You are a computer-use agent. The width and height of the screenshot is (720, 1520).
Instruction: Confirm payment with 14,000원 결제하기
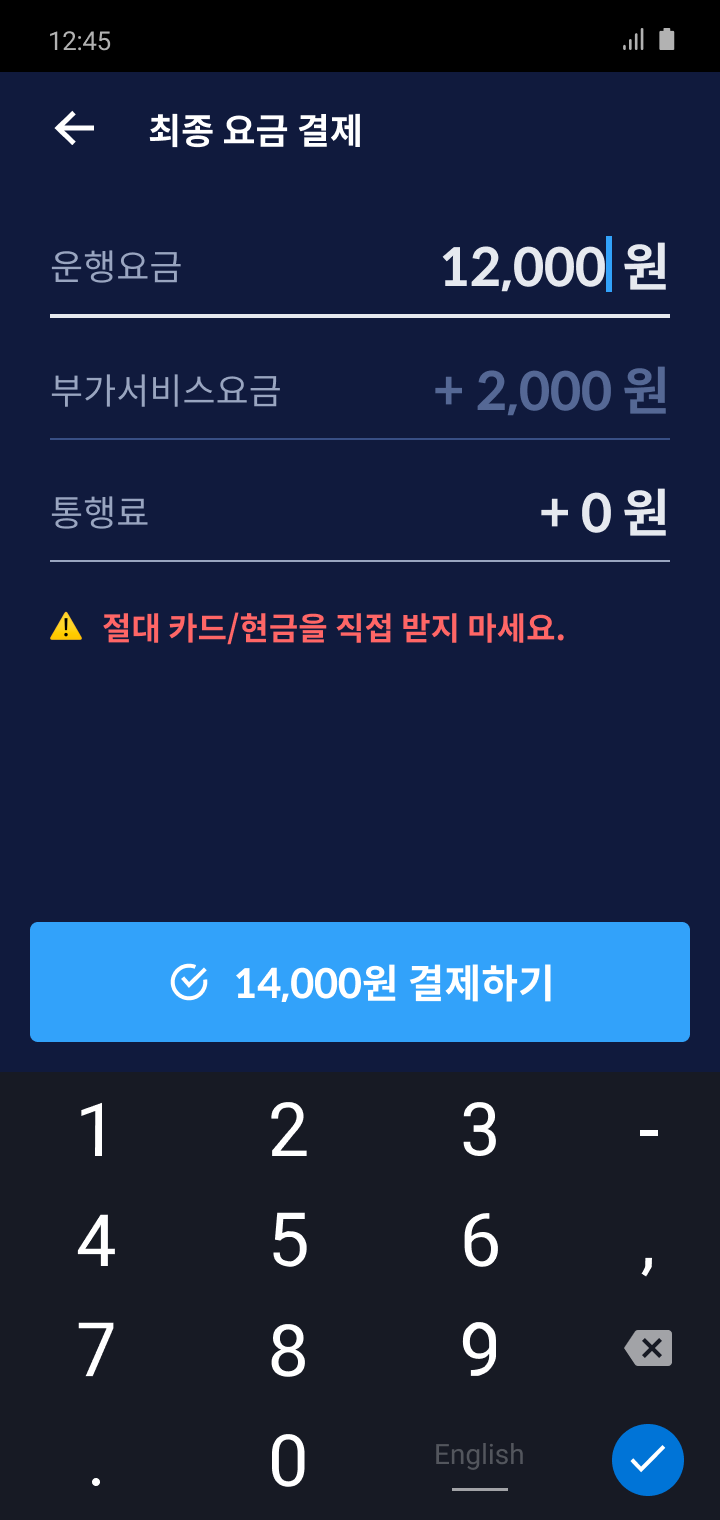point(360,982)
